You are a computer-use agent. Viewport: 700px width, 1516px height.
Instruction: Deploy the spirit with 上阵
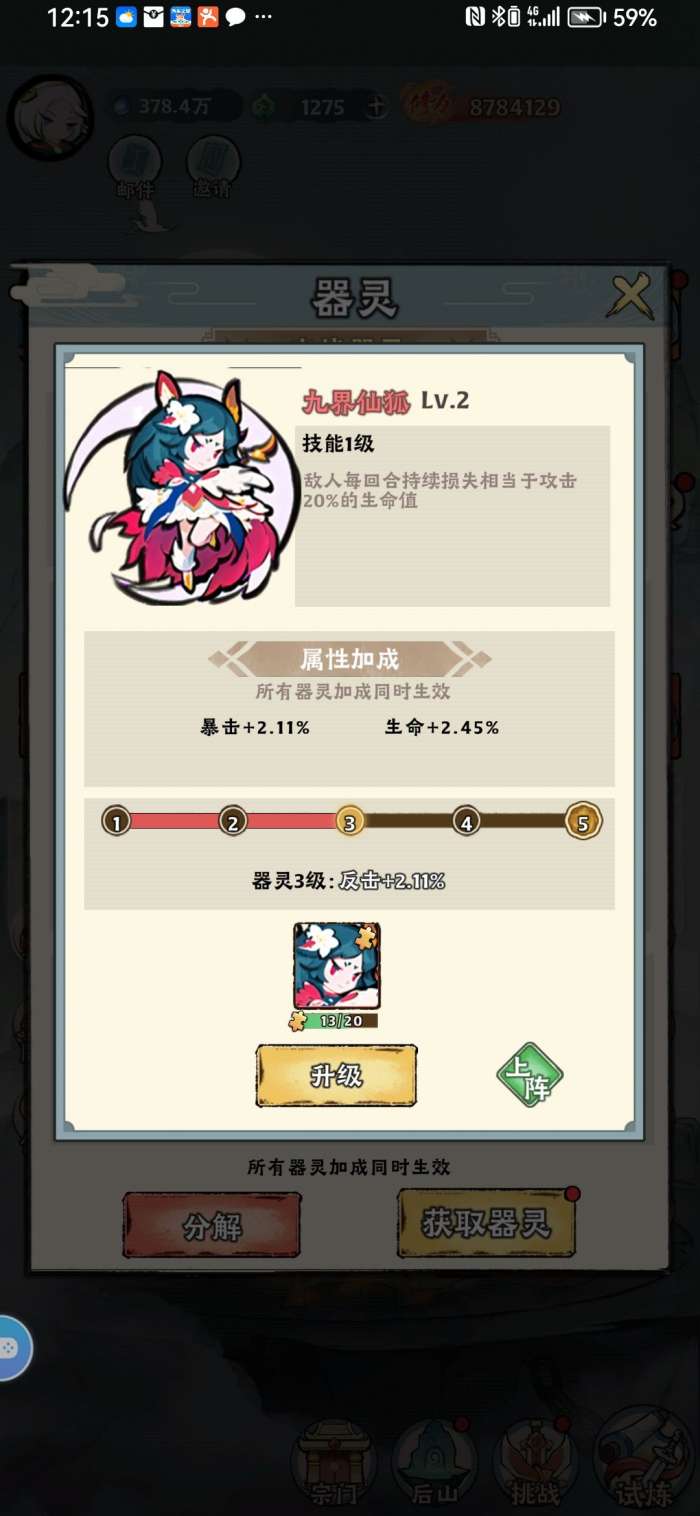click(529, 1076)
